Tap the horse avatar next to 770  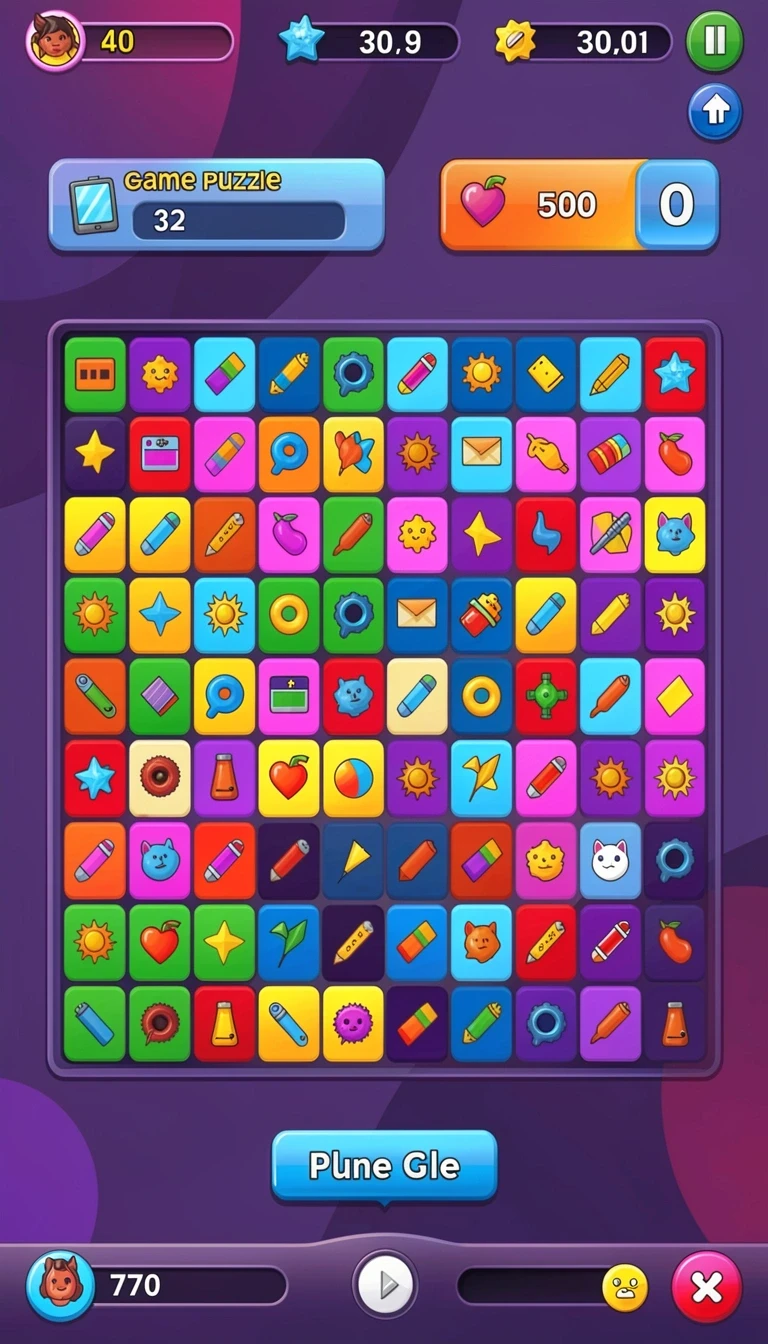pyautogui.click(x=60, y=1286)
